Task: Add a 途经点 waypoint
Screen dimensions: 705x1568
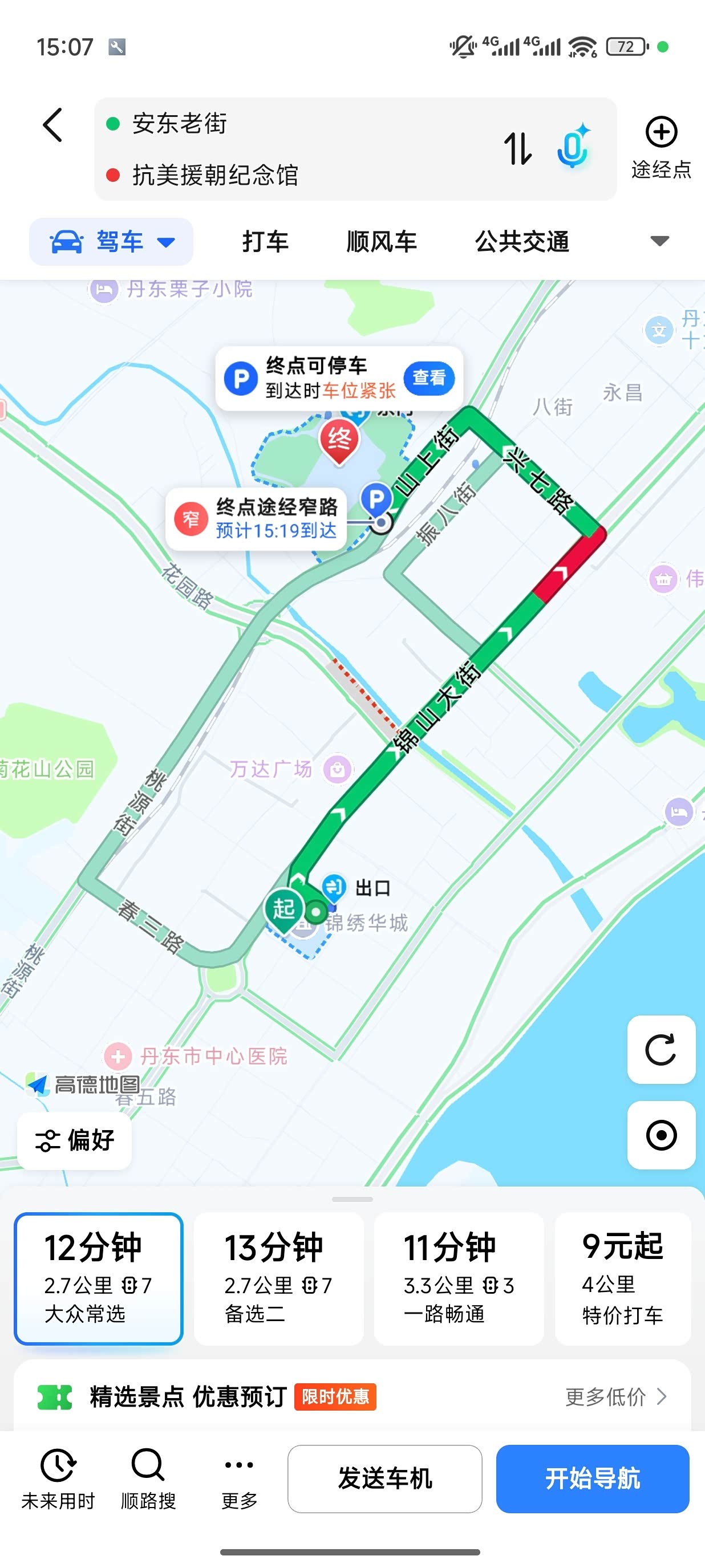Action: pyautogui.click(x=661, y=147)
